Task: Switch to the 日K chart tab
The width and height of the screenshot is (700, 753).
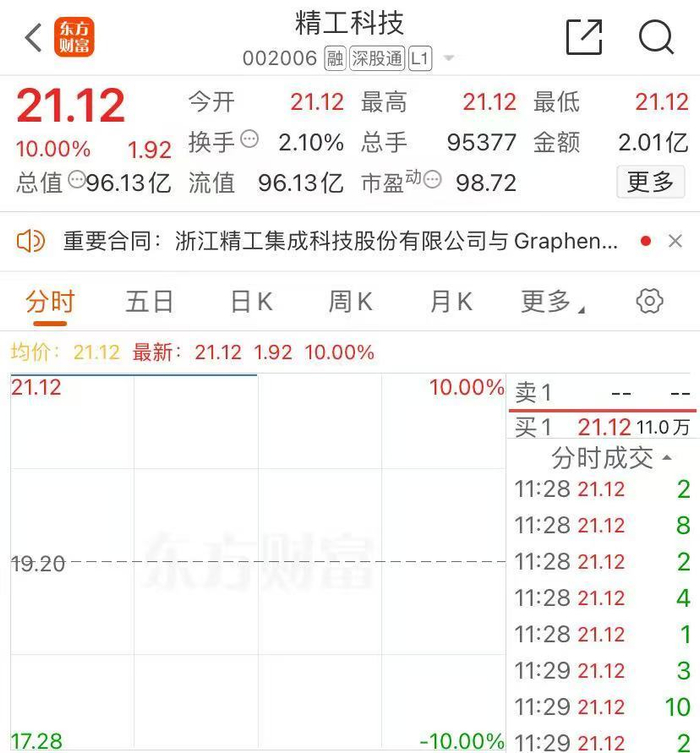Action: 252,302
